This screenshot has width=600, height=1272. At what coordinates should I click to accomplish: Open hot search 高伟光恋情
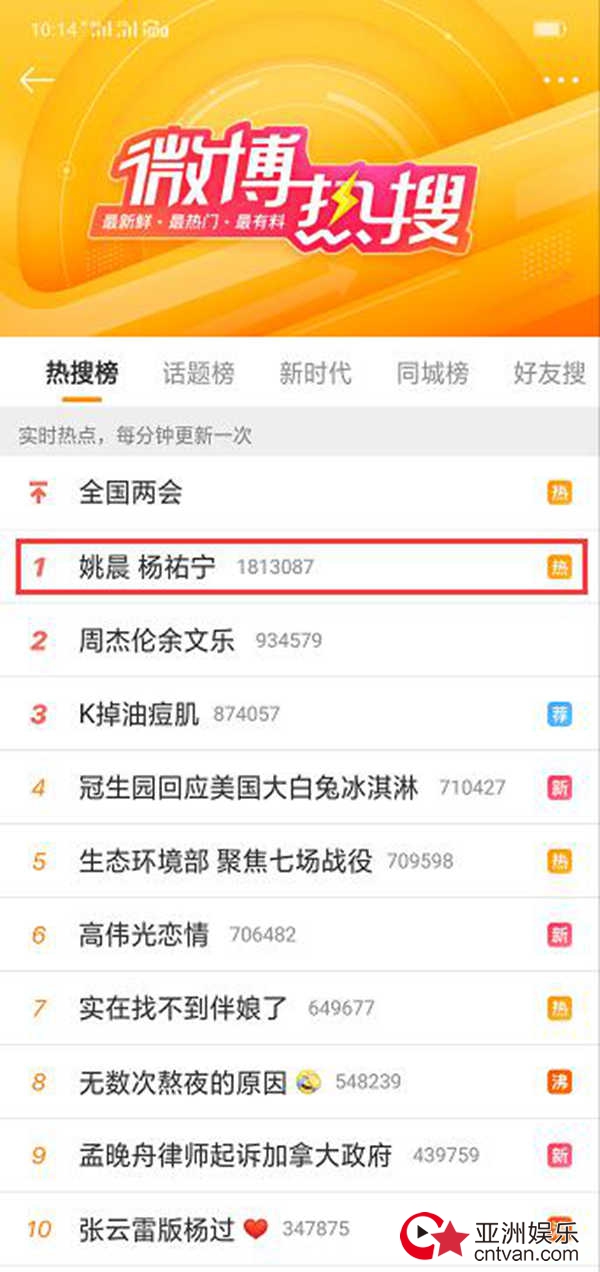[x=144, y=935]
